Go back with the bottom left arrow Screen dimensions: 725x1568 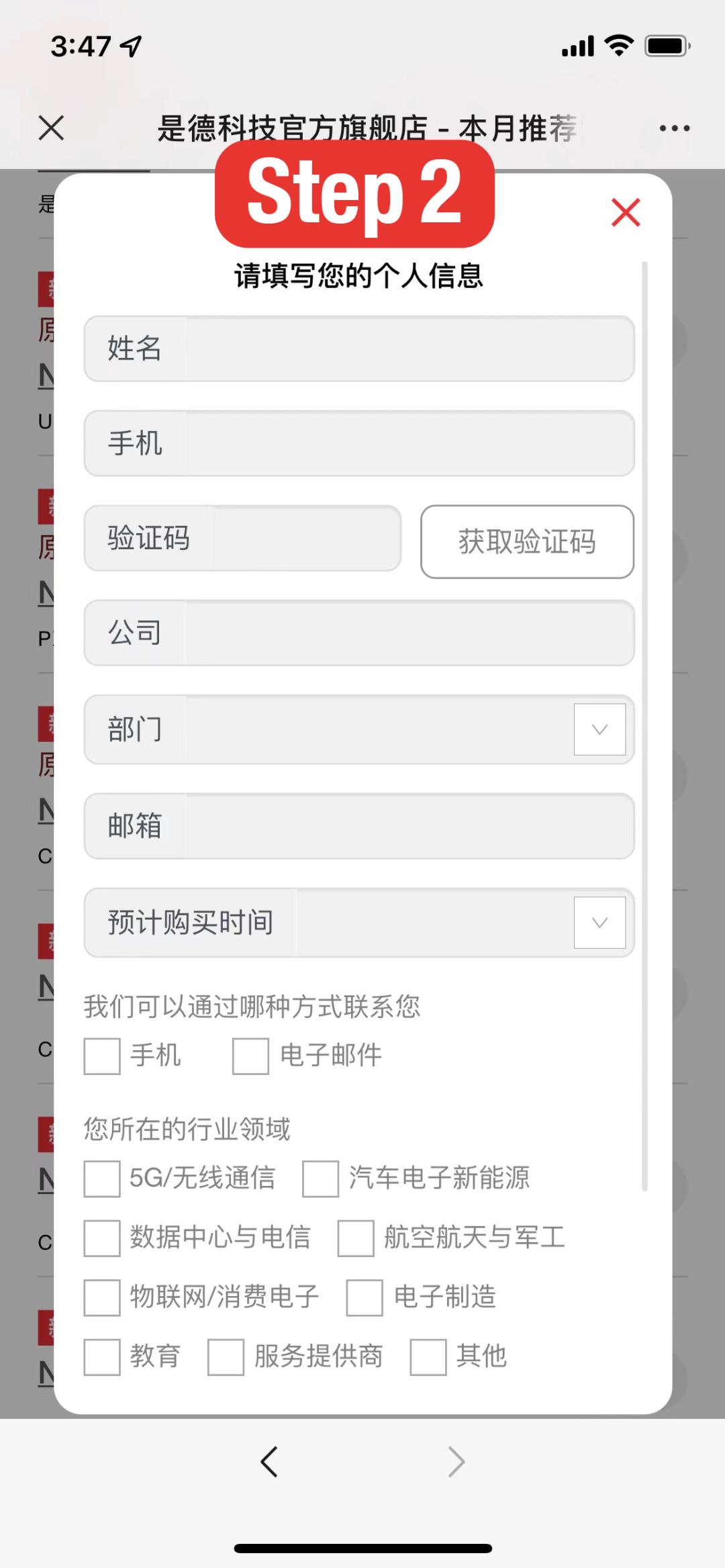(269, 1461)
